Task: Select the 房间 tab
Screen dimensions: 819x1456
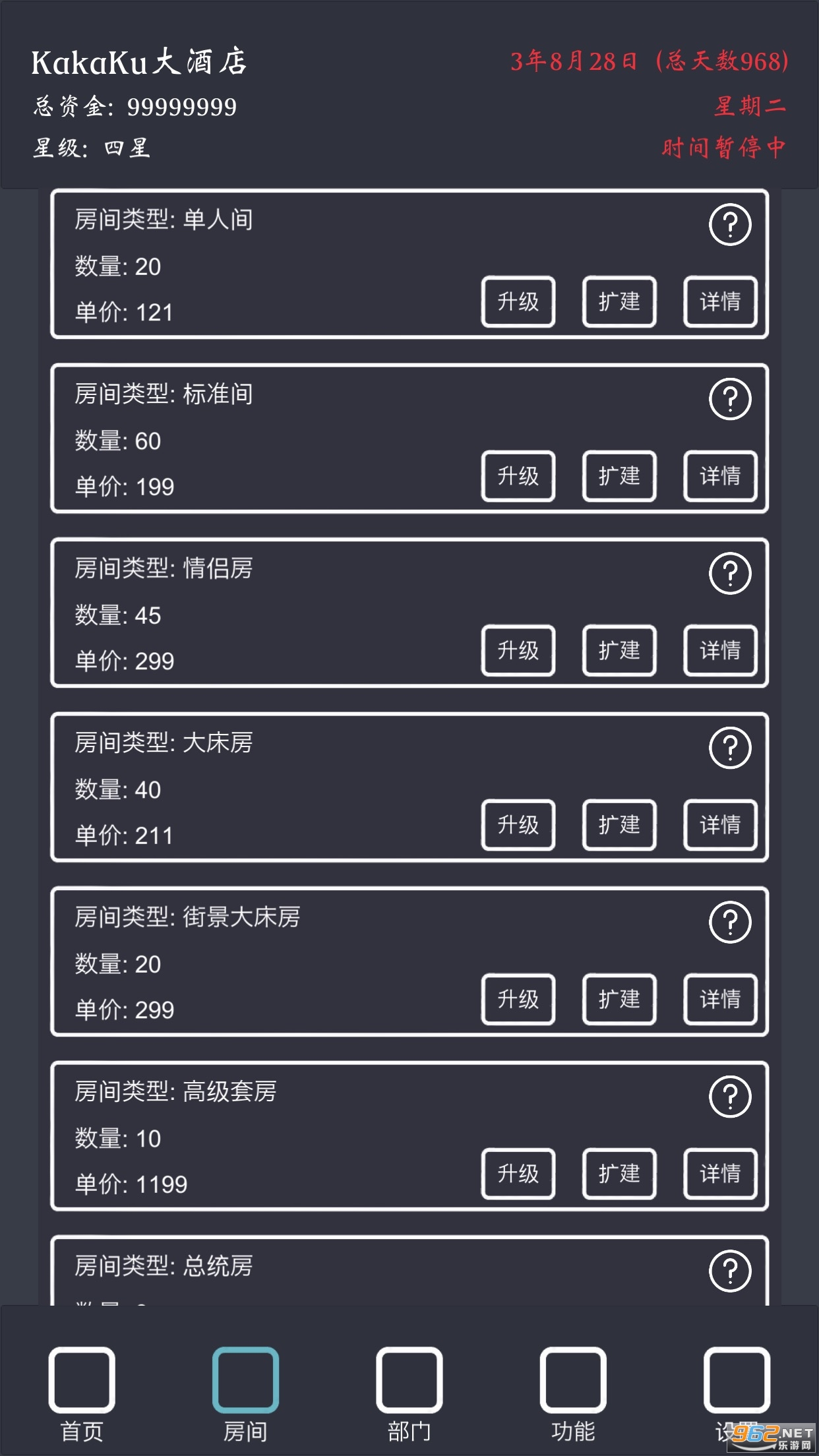Action: pyautogui.click(x=245, y=1380)
